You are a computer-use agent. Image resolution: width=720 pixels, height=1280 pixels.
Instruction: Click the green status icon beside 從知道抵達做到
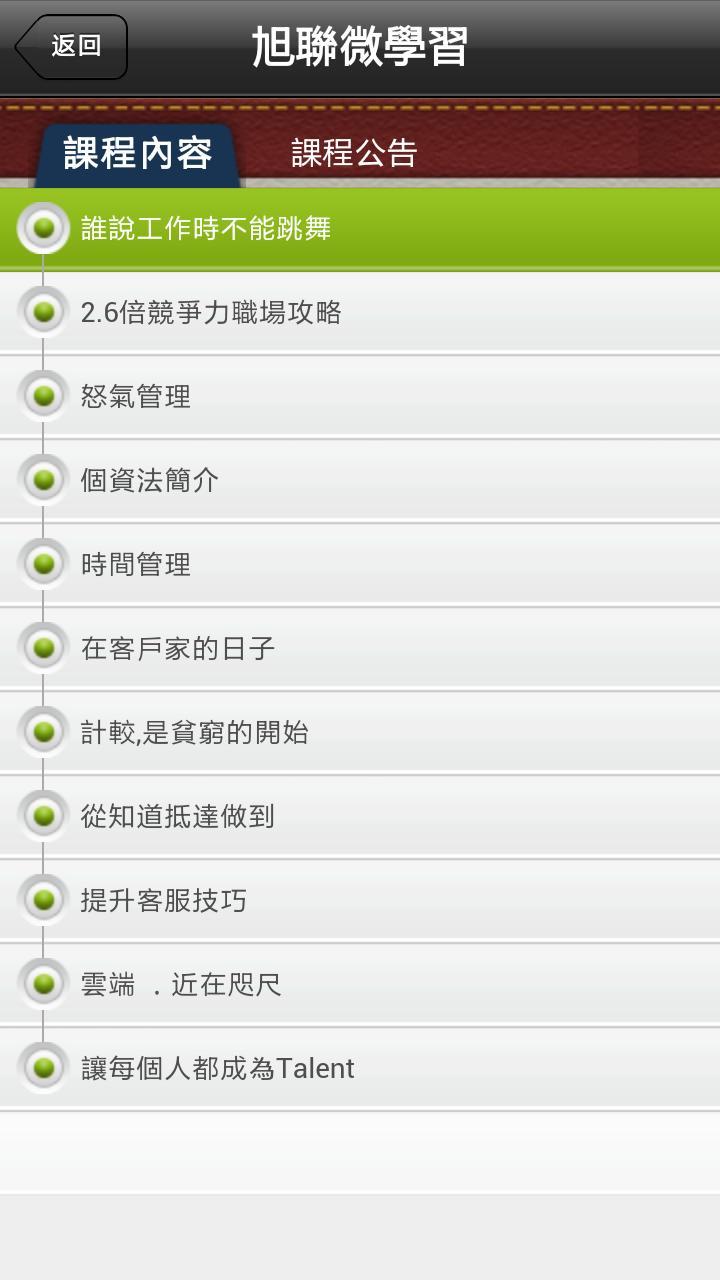click(42, 816)
